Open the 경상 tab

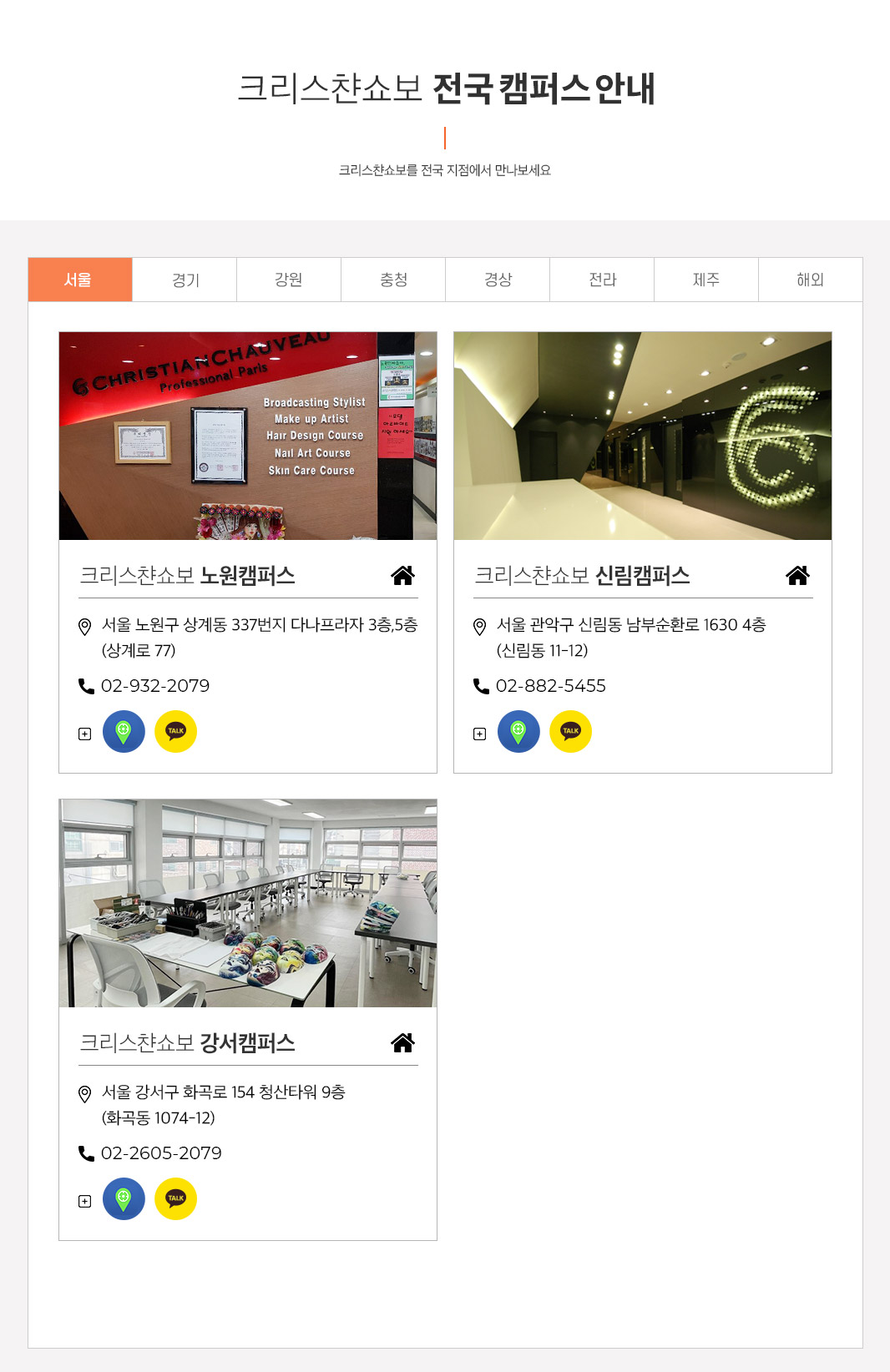[498, 280]
